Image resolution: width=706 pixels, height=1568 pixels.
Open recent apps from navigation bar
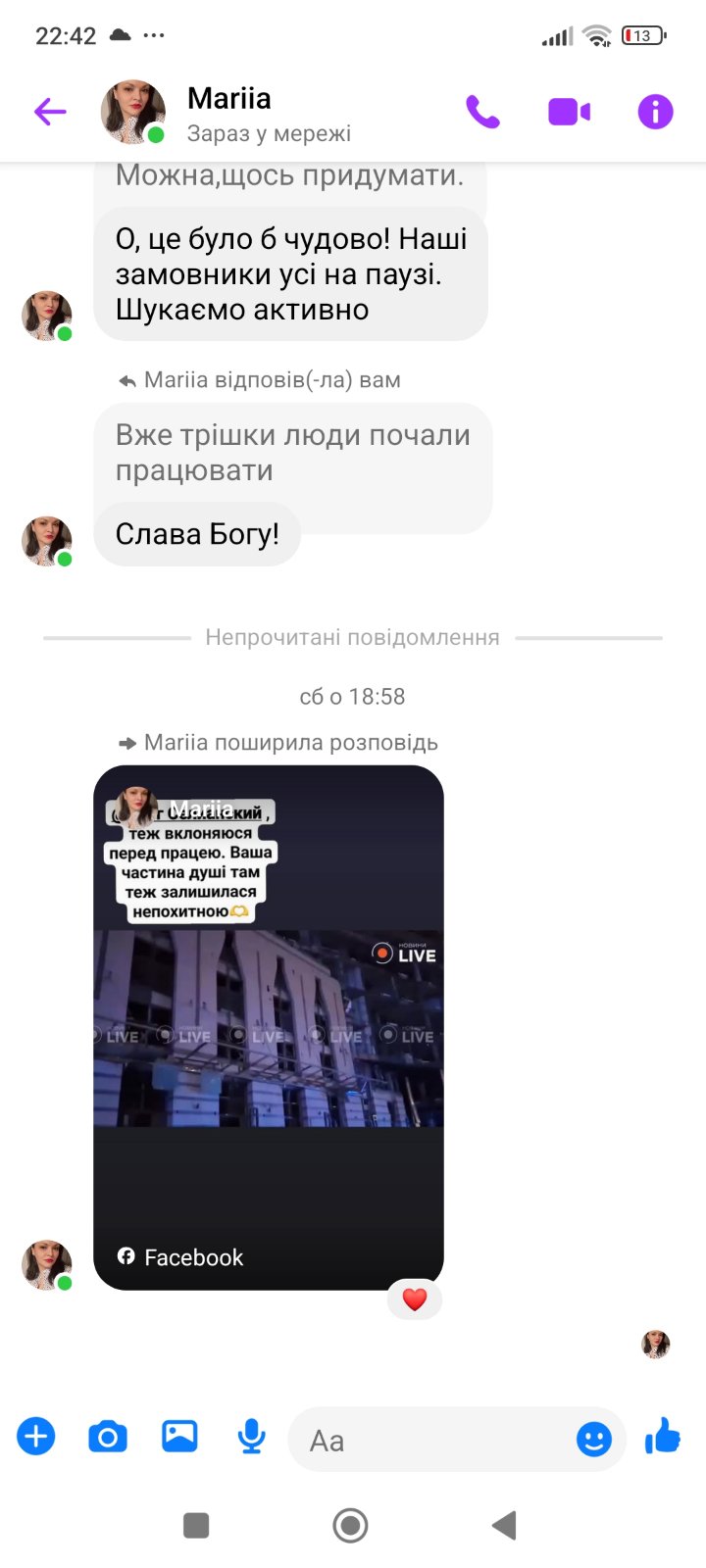point(196,1525)
